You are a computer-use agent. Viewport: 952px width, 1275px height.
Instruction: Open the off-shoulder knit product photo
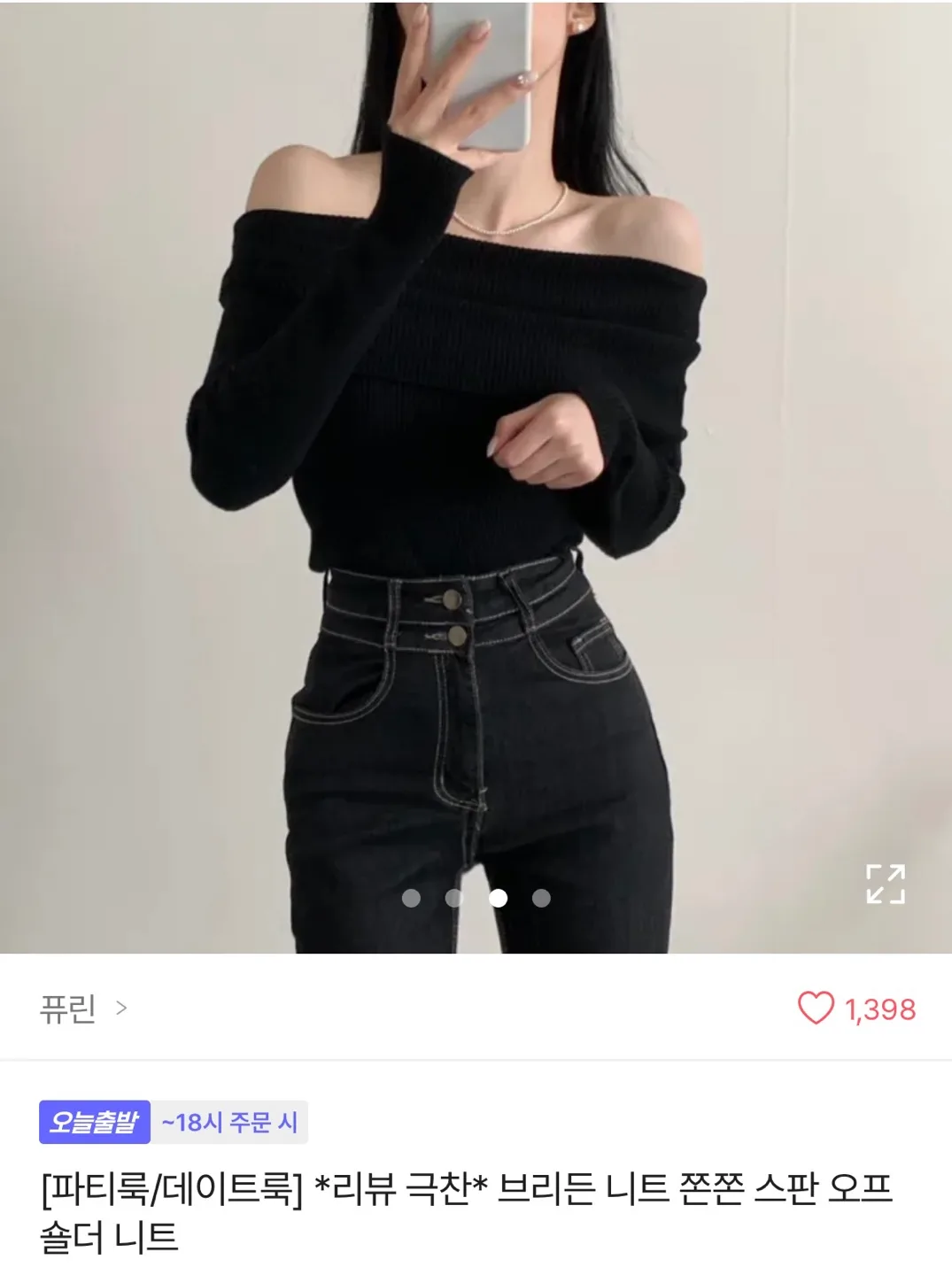[476, 443]
